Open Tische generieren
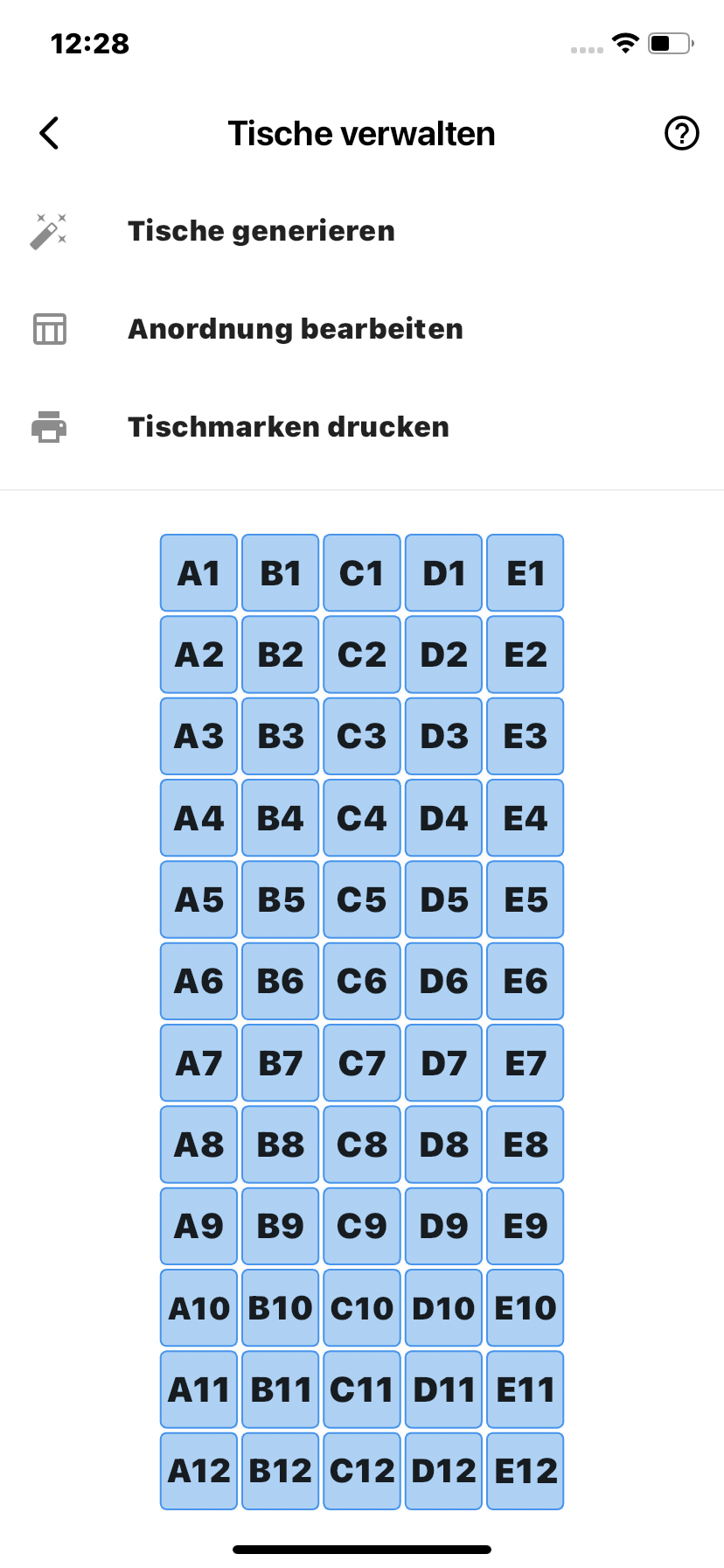This screenshot has width=724, height=1568. click(x=362, y=231)
